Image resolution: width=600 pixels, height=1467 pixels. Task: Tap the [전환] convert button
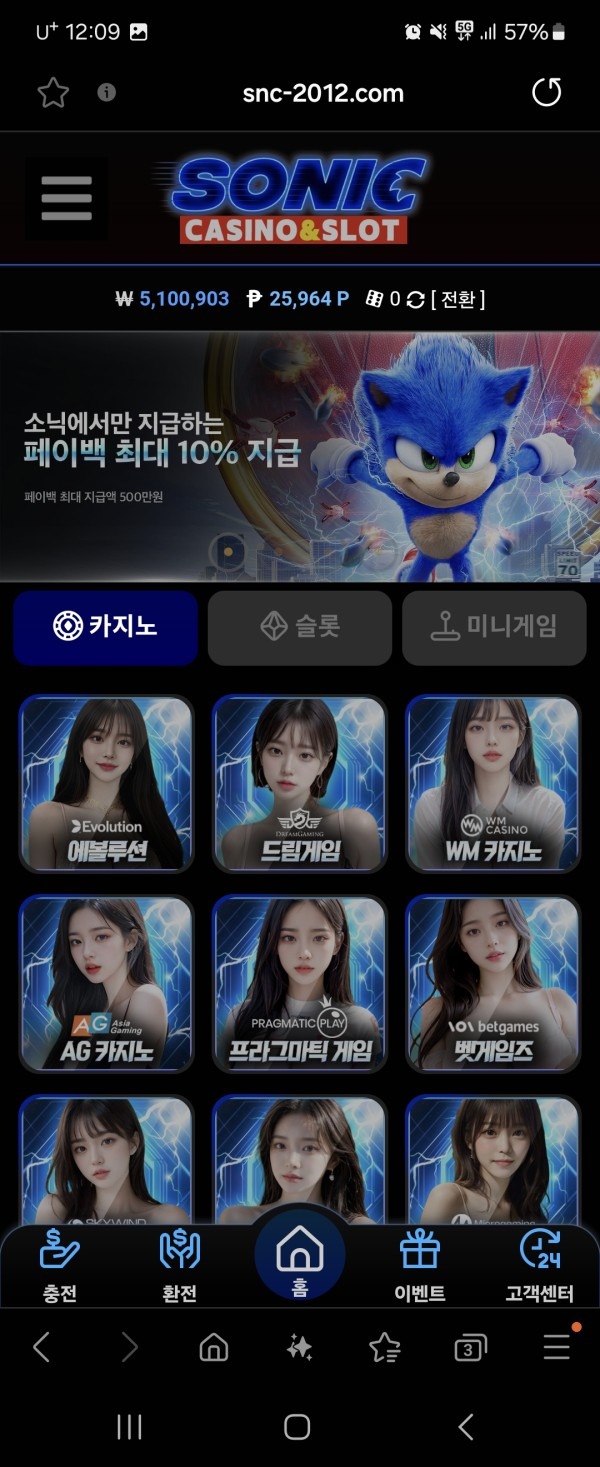pos(458,299)
